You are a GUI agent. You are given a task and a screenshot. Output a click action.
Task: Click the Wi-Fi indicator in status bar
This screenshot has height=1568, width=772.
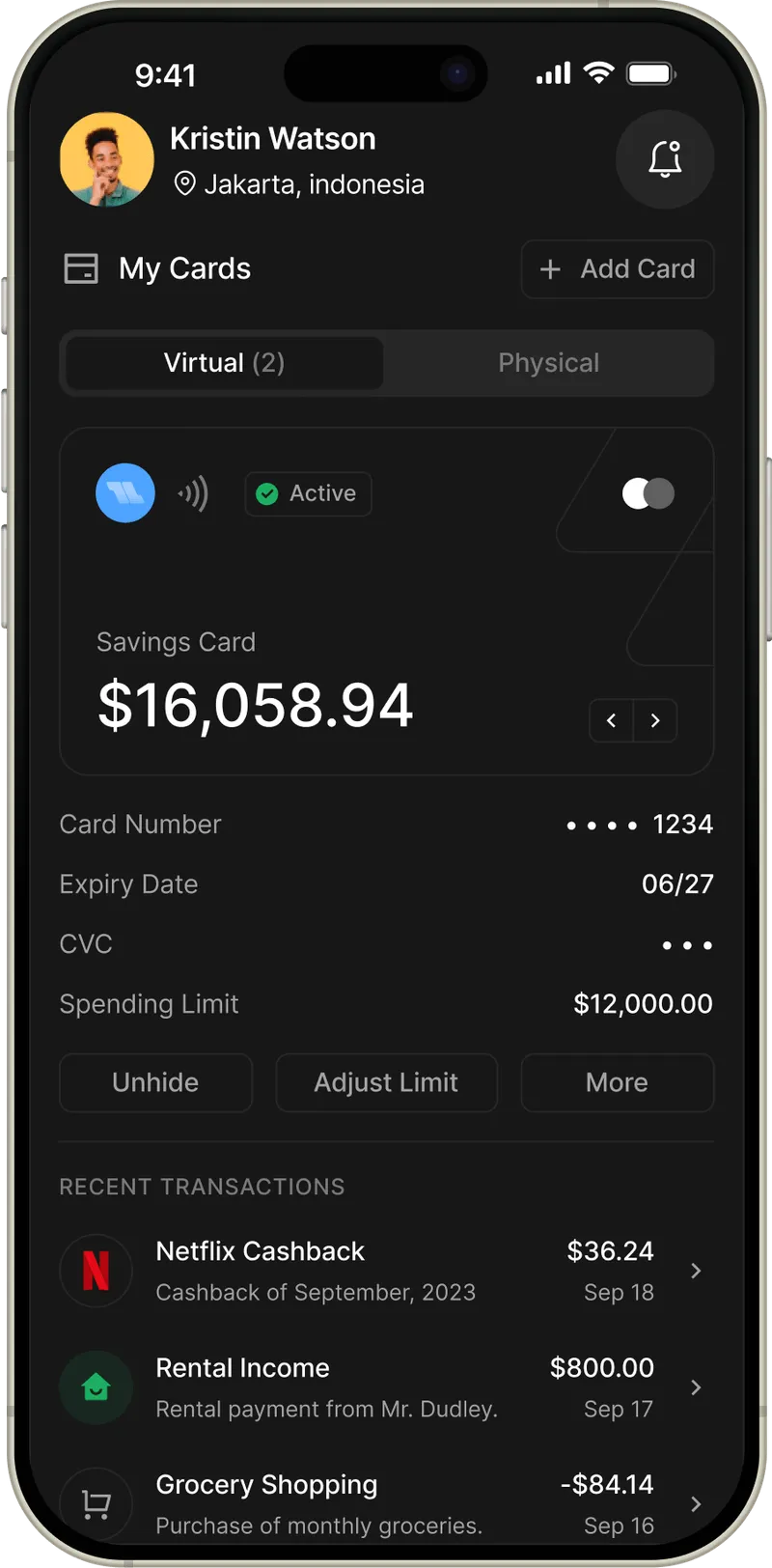[x=598, y=72]
